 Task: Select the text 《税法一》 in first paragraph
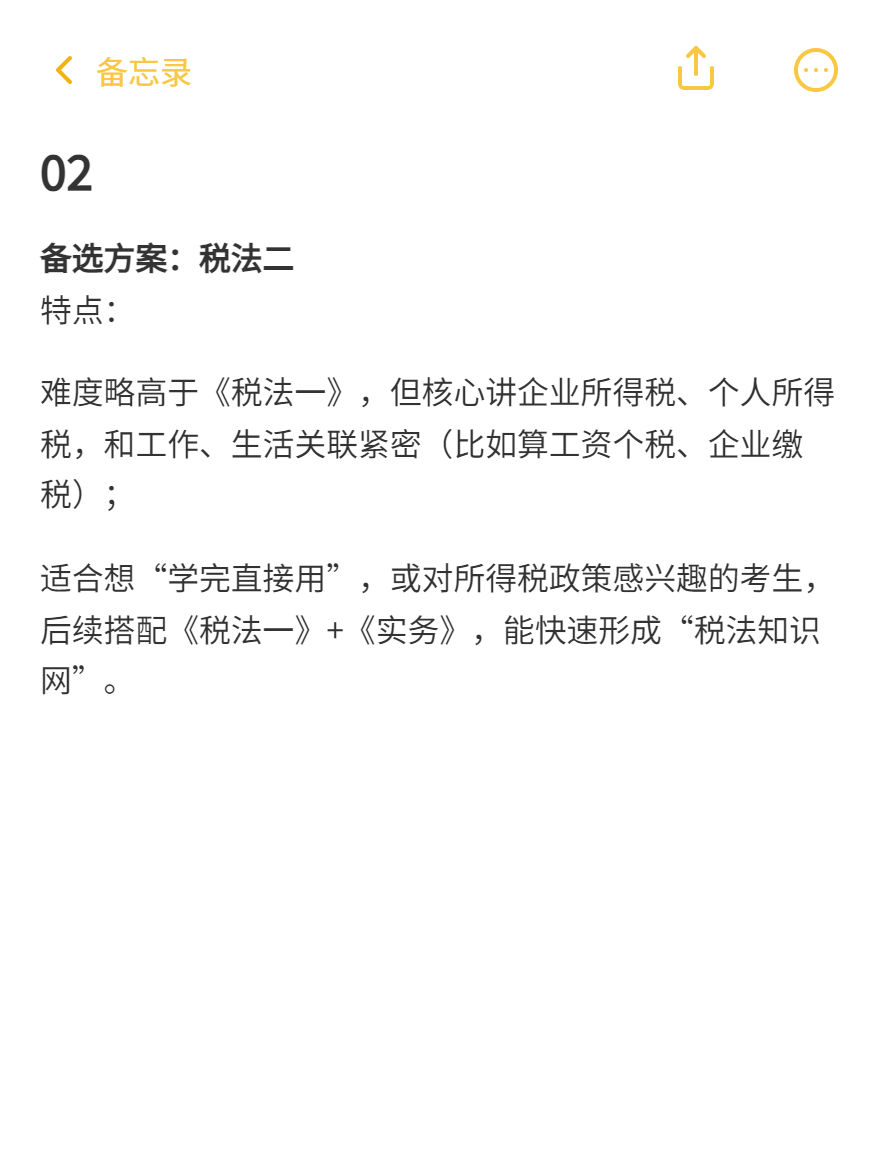[x=278, y=393]
